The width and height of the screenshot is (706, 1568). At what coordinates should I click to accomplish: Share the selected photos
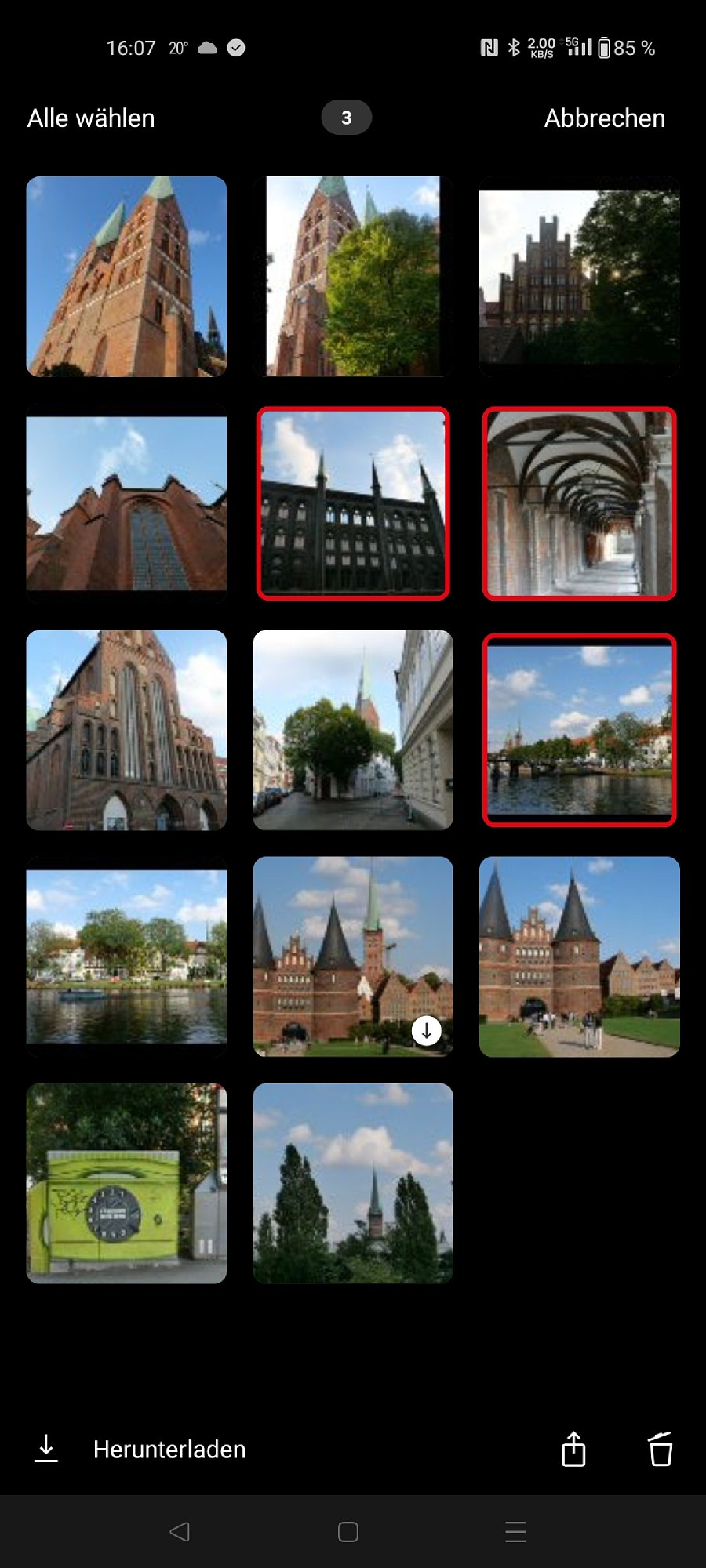point(573,1450)
